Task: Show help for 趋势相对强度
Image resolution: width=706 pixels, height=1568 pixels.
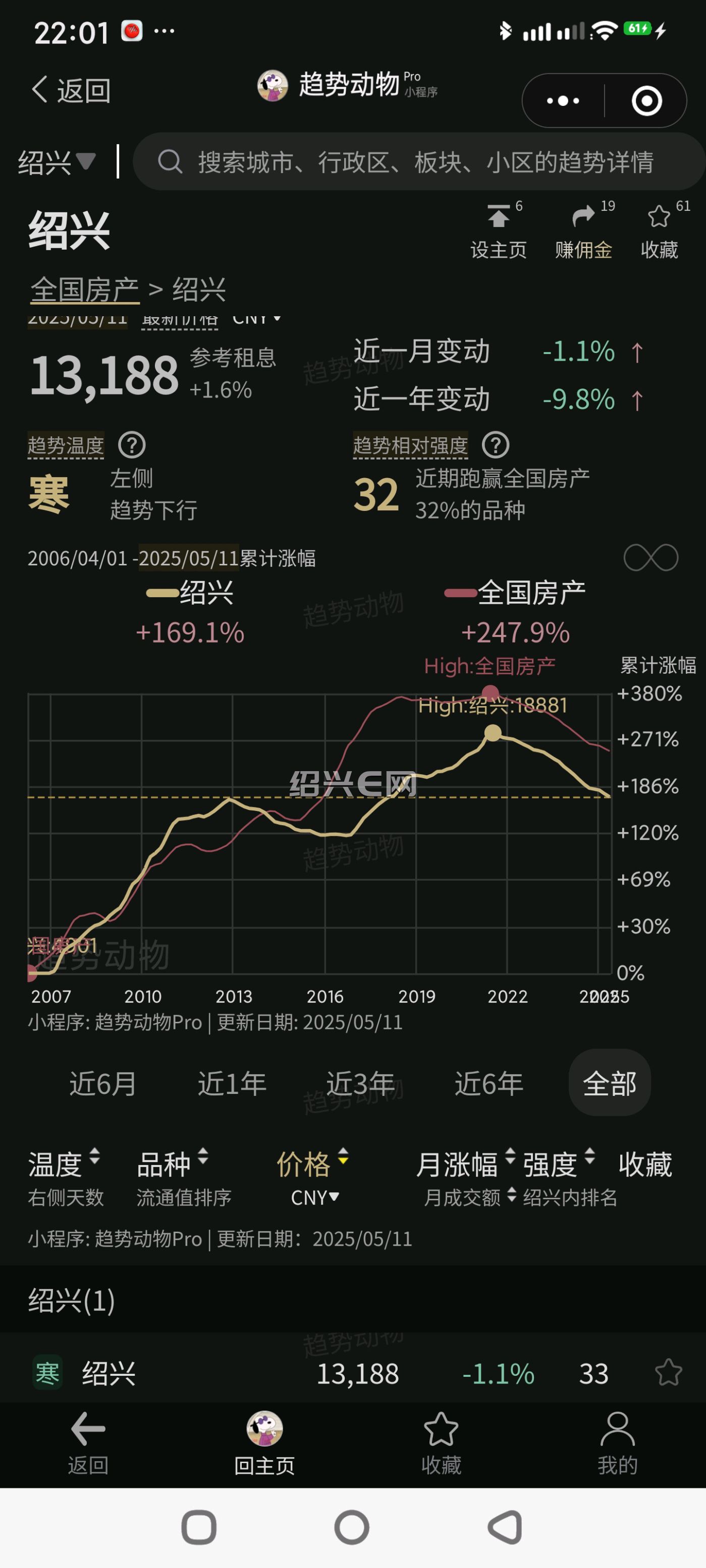Action: pyautogui.click(x=495, y=445)
